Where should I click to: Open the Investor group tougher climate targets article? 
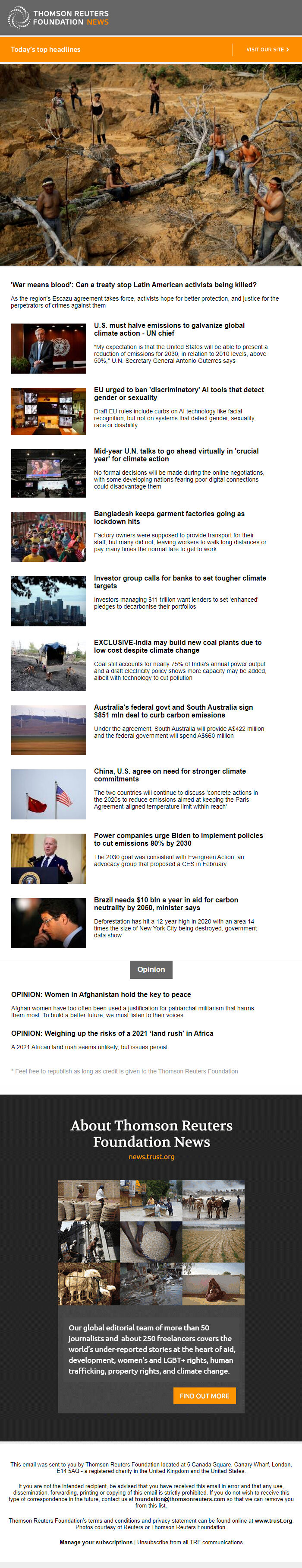tap(179, 582)
